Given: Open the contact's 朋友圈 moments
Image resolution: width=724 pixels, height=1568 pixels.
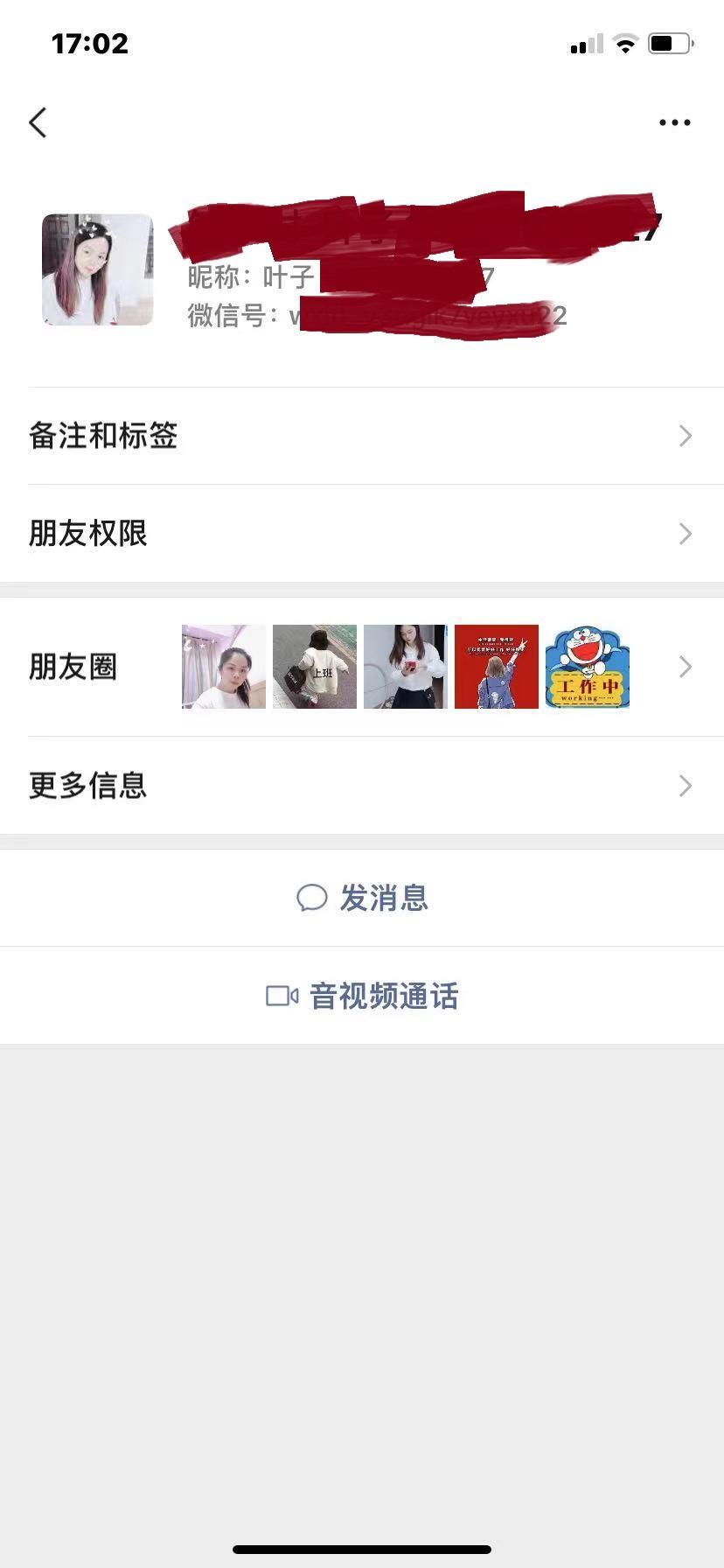Looking at the screenshot, I should click(362, 667).
